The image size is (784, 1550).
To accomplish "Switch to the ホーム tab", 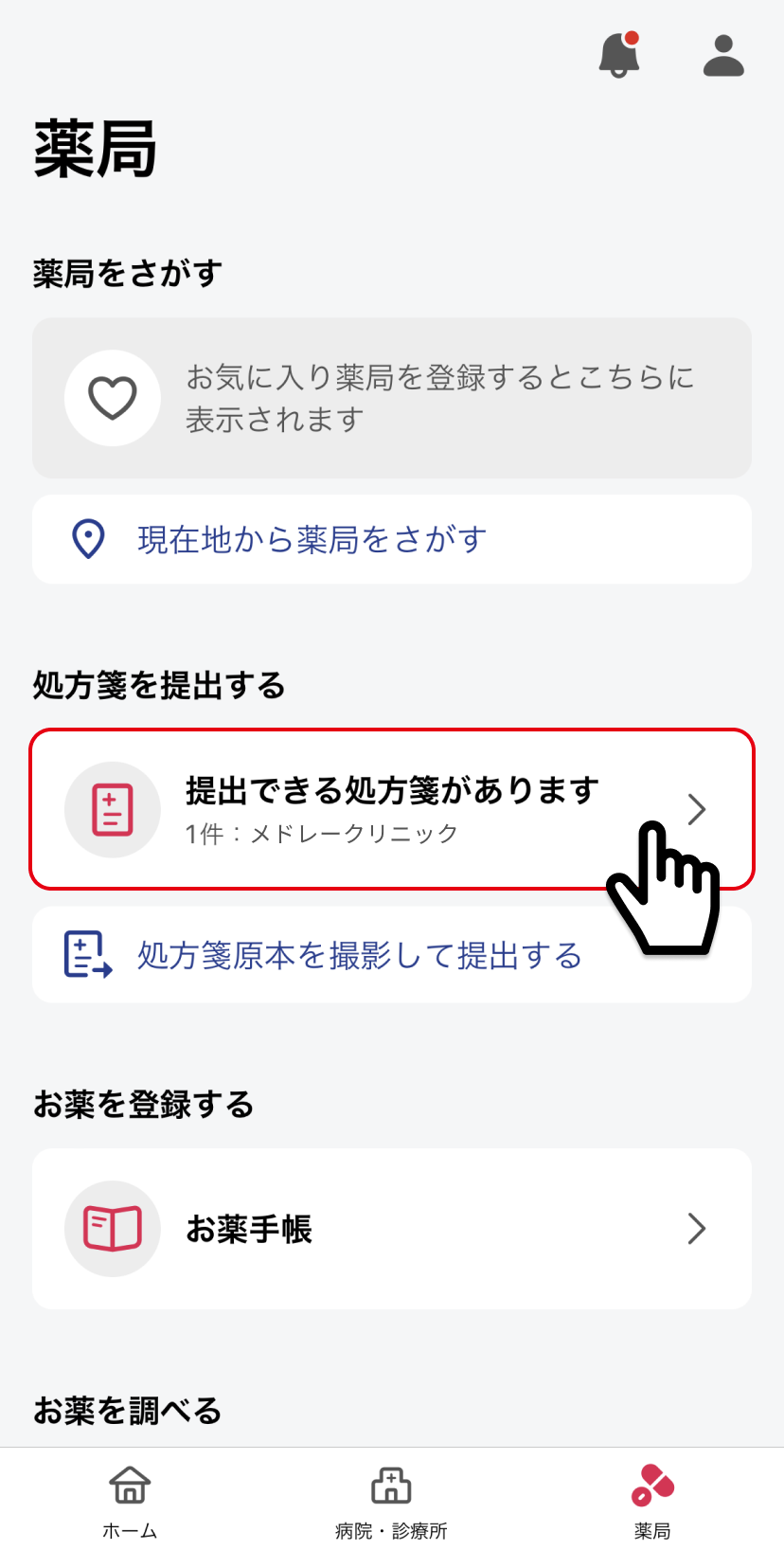I will [x=130, y=1501].
